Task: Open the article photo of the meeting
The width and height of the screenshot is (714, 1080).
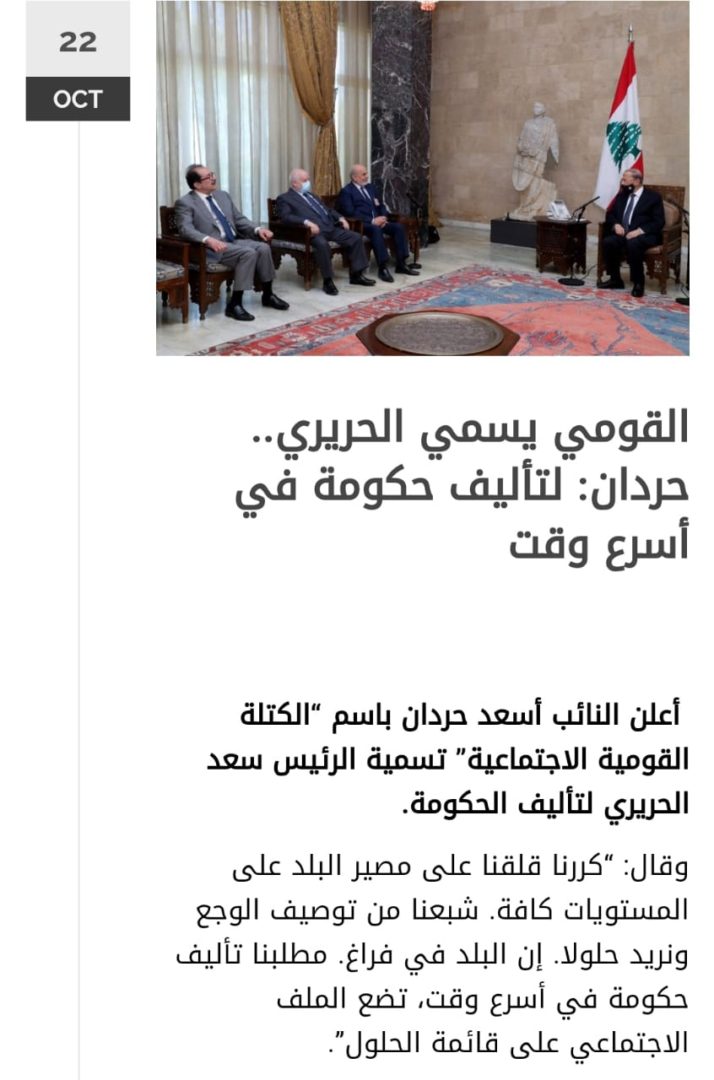Action: click(x=422, y=178)
